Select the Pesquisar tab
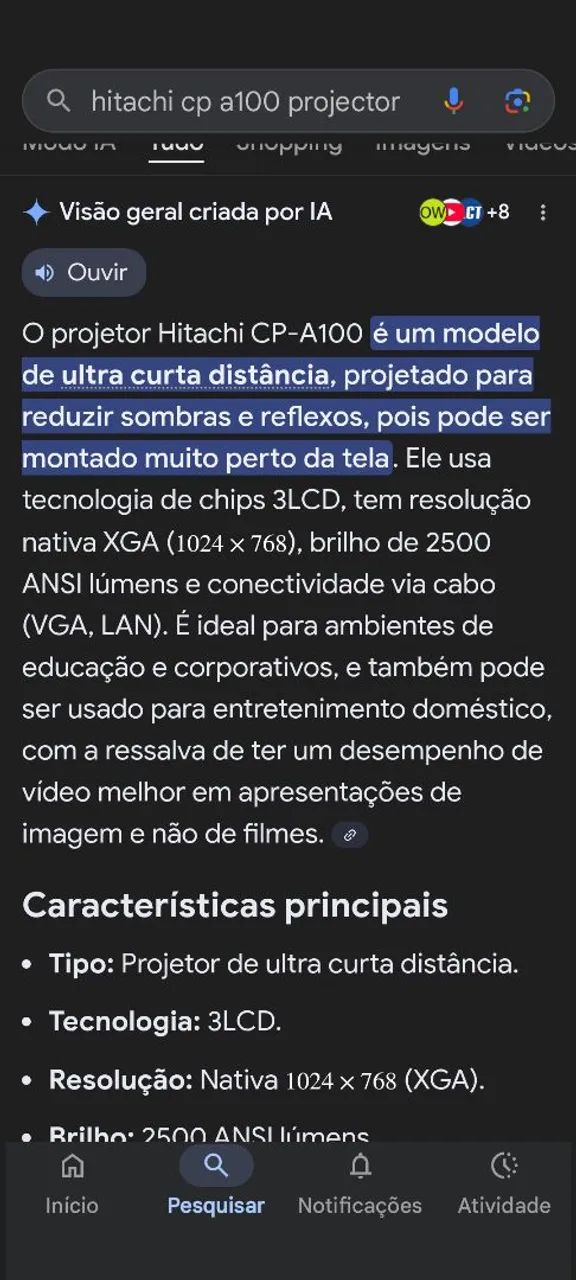576x1280 pixels. [x=216, y=1185]
